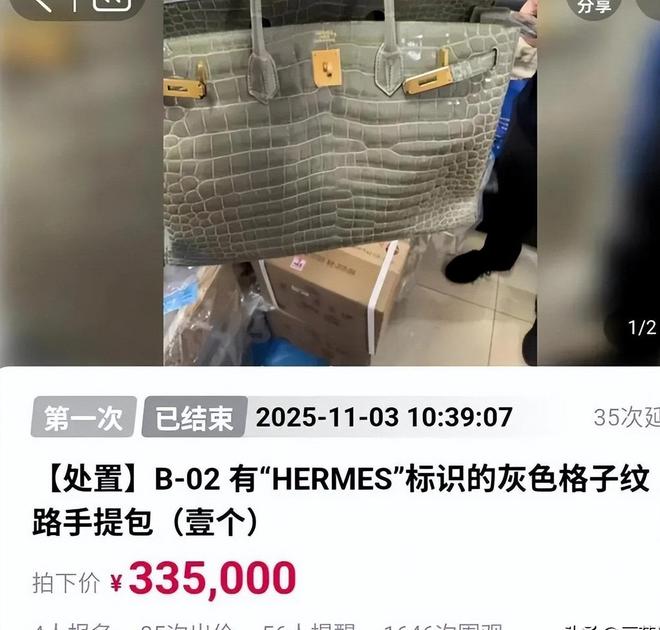The image size is (660, 630).
Task: Go back using the top-left arrow
Action: click(x=44, y=5)
